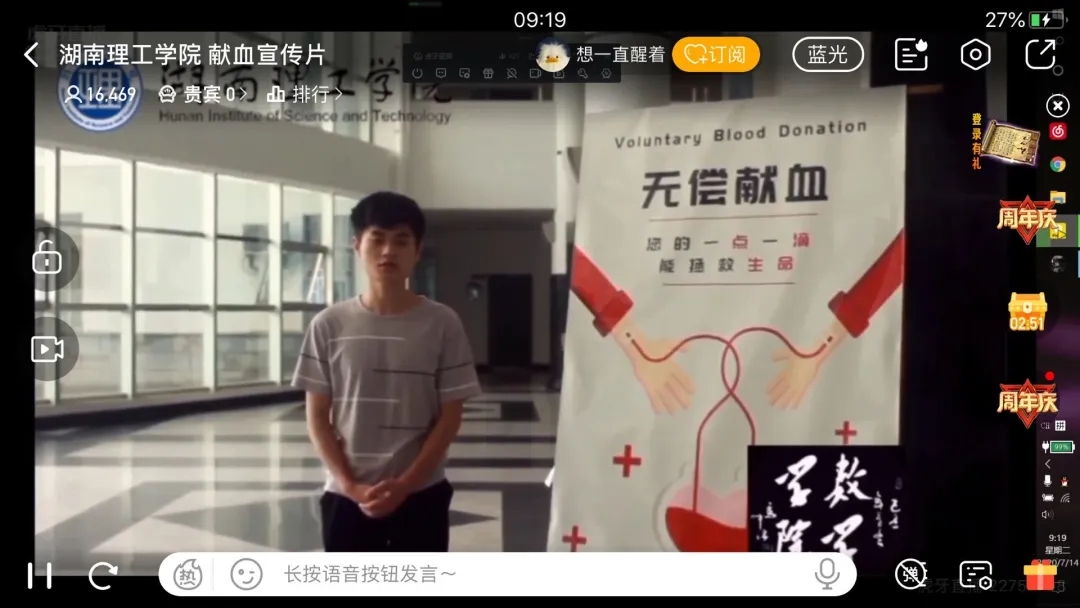Go back from the live stream
Screen dimensions: 1080x608
[x=32, y=55]
